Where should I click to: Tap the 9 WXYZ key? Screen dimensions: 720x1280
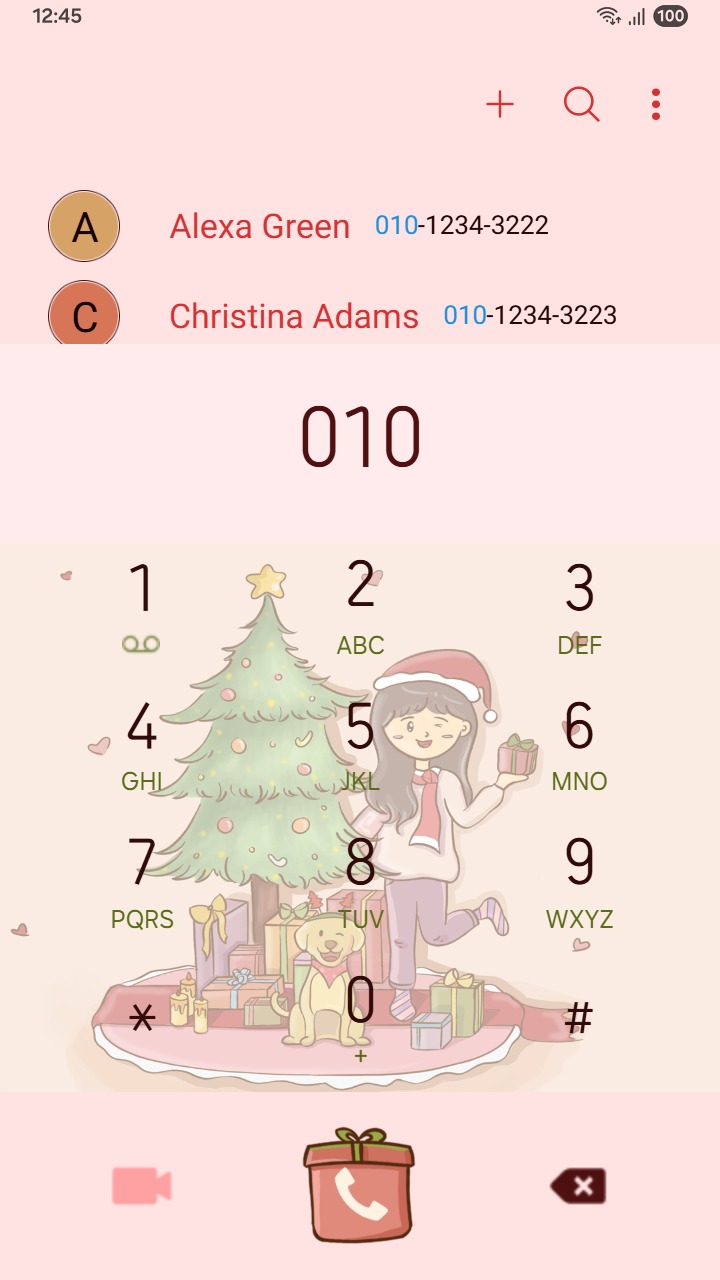[579, 880]
